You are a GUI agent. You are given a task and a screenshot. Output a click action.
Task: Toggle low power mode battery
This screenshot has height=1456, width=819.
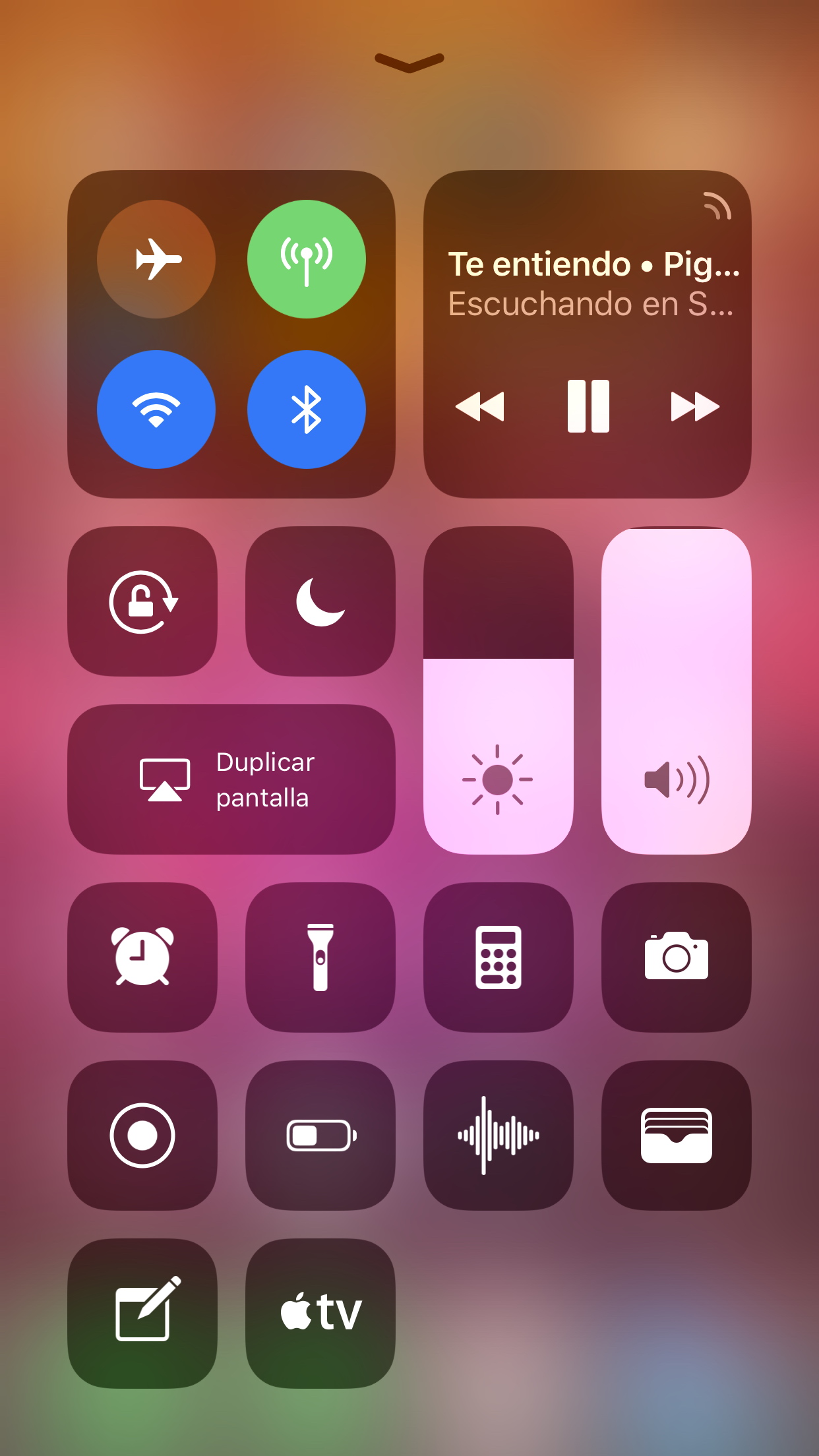pyautogui.click(x=320, y=1136)
